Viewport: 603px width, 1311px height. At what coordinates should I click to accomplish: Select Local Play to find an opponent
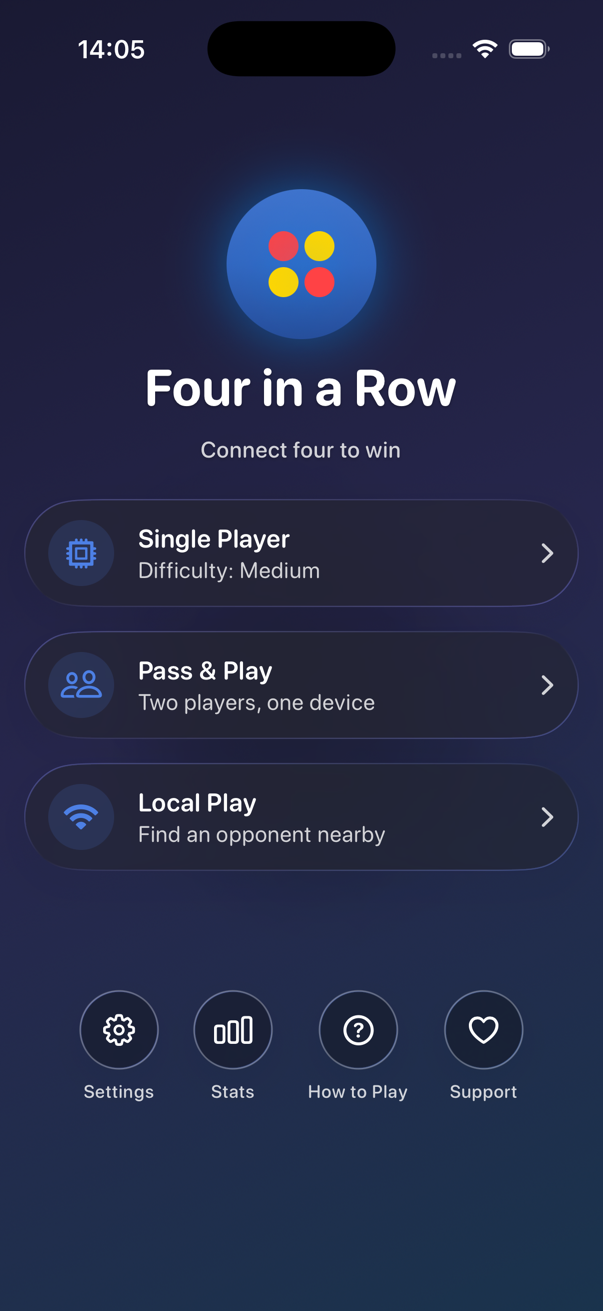click(x=301, y=817)
